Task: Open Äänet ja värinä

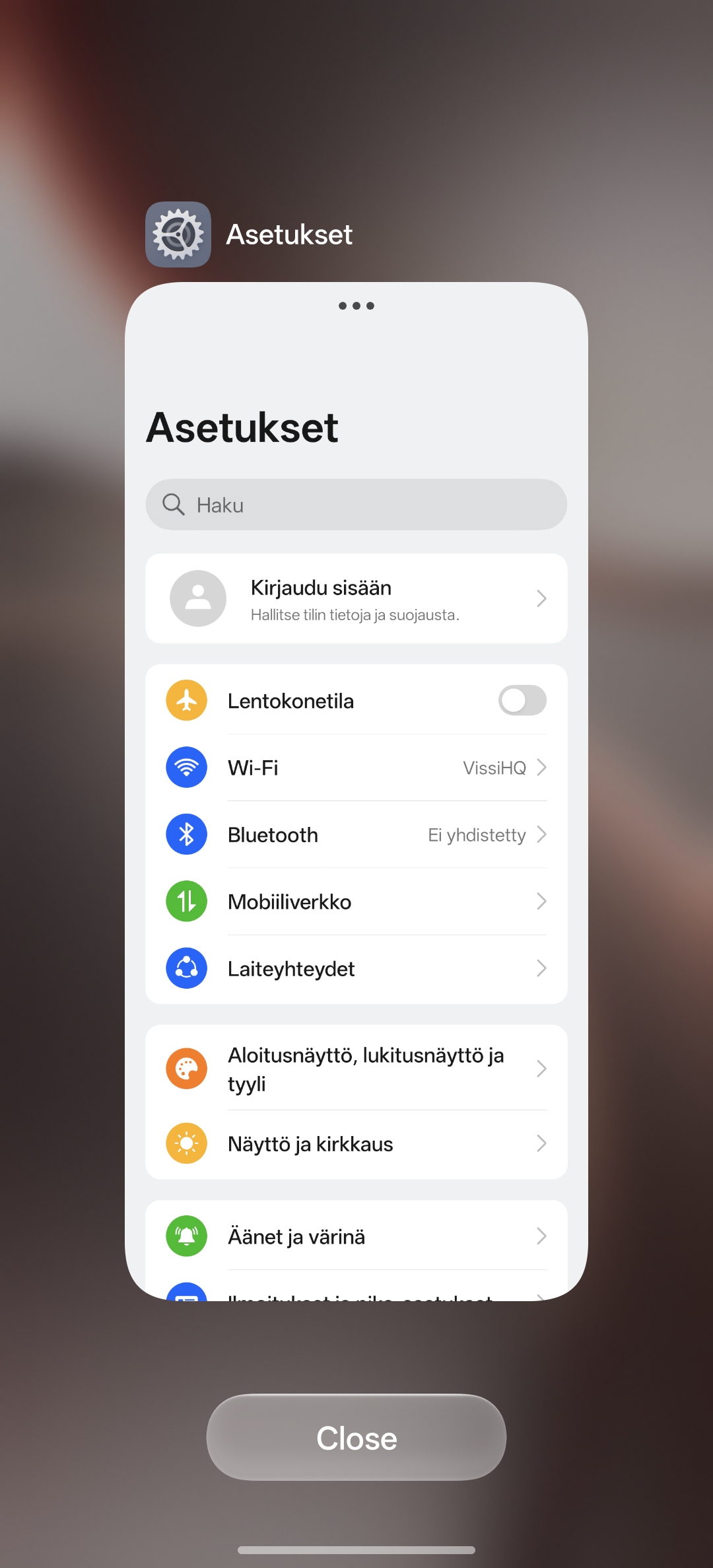Action: (356, 1236)
